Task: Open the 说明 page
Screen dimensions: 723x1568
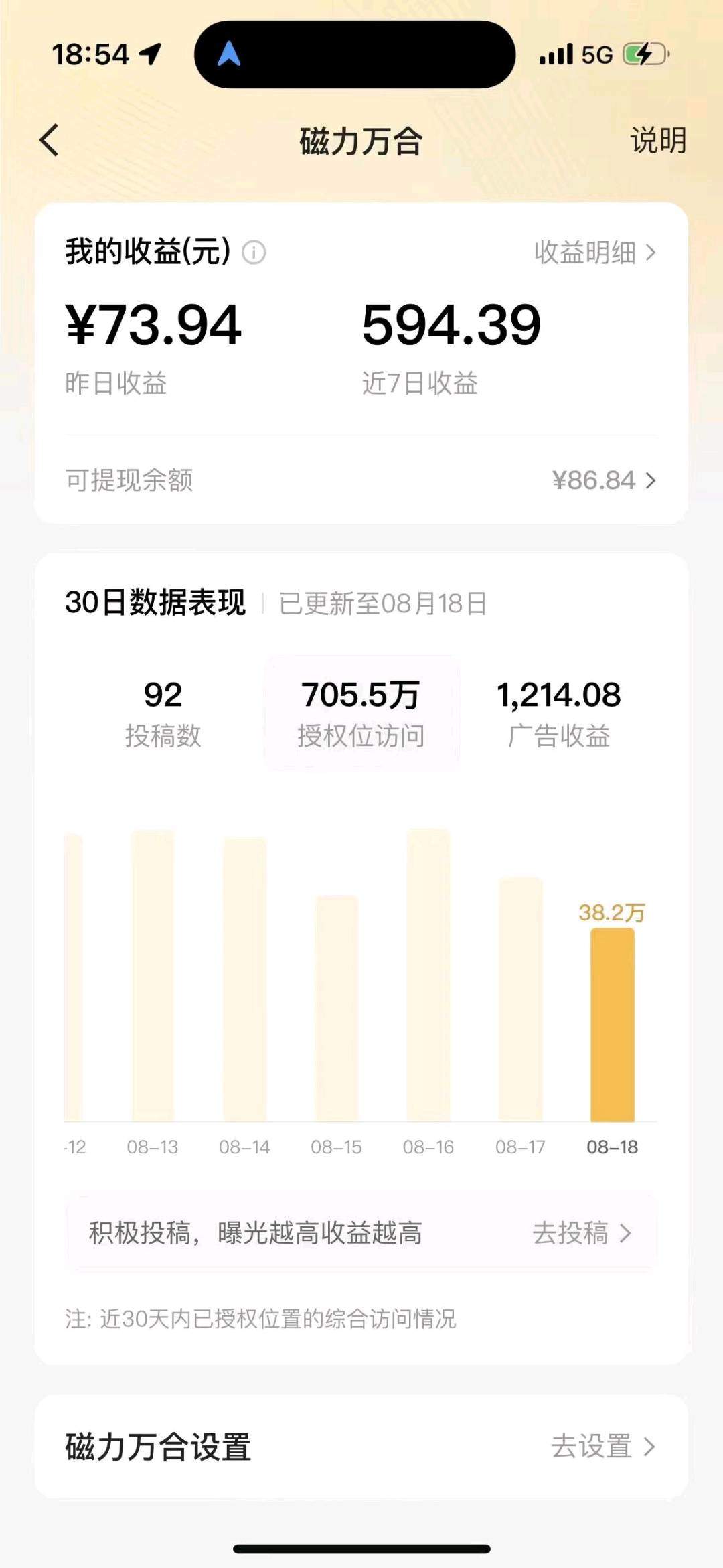Action: click(x=657, y=141)
